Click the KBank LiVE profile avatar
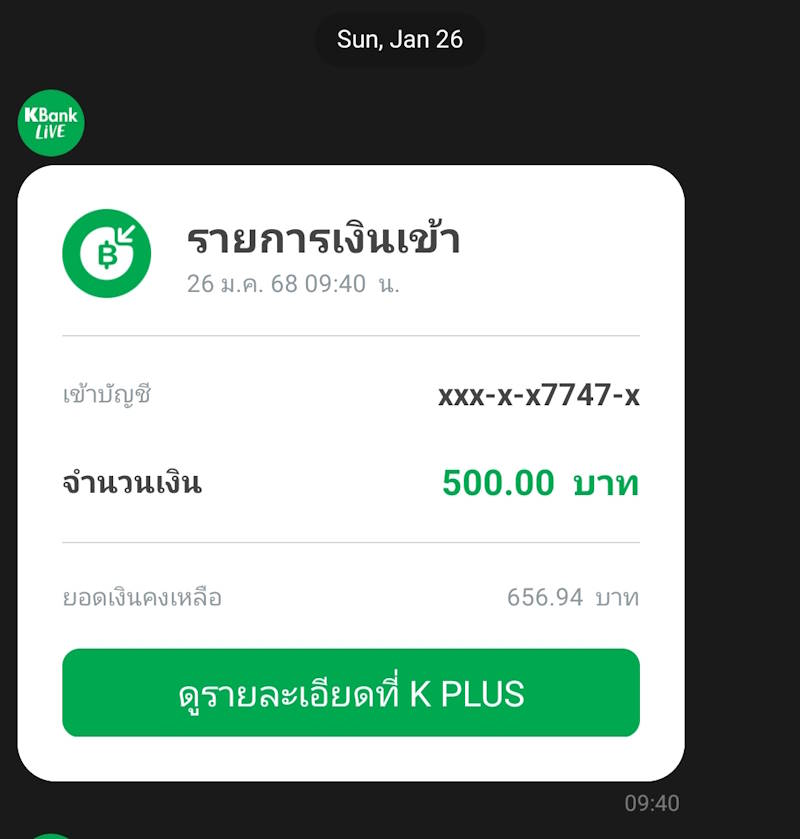 tap(53, 123)
